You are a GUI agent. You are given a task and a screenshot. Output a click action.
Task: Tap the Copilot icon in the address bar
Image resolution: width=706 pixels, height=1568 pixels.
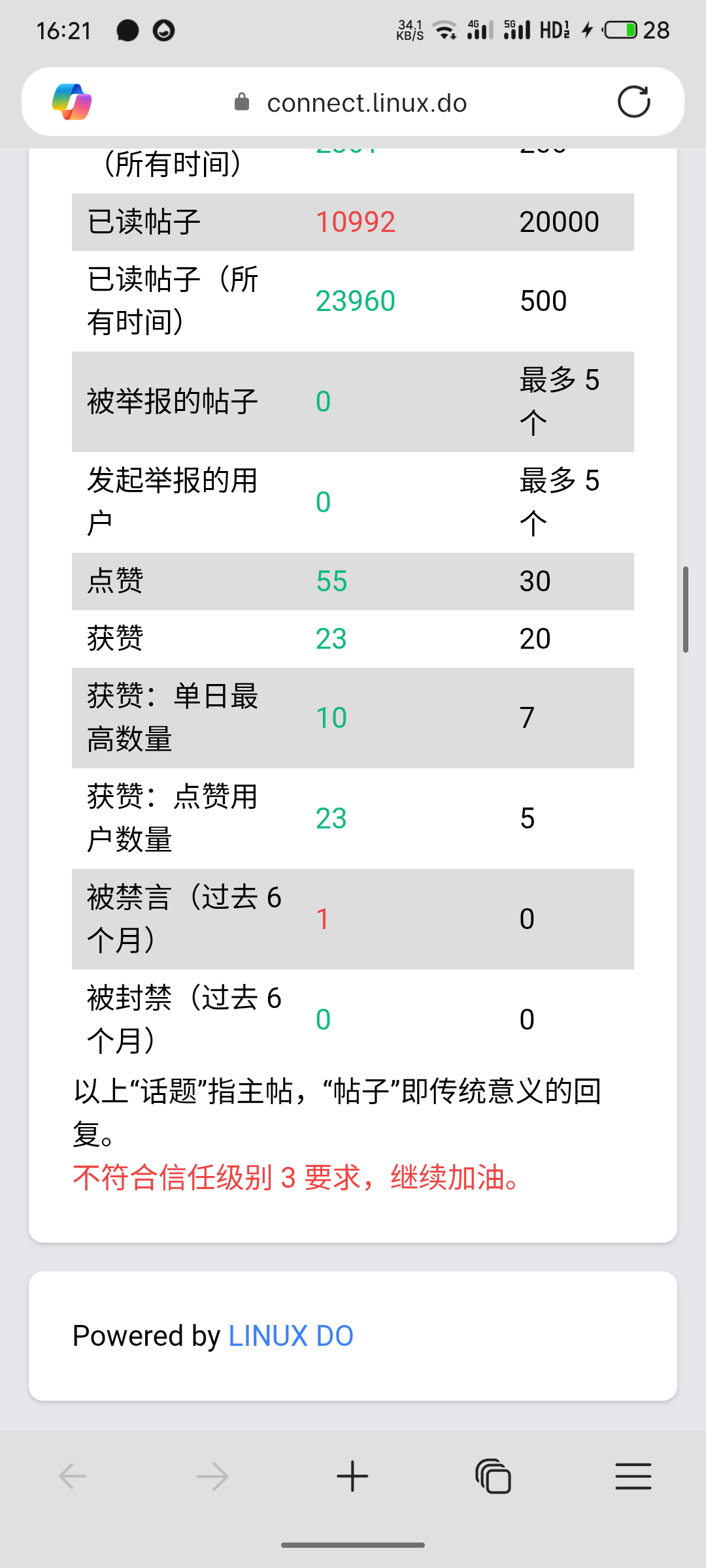tap(72, 102)
